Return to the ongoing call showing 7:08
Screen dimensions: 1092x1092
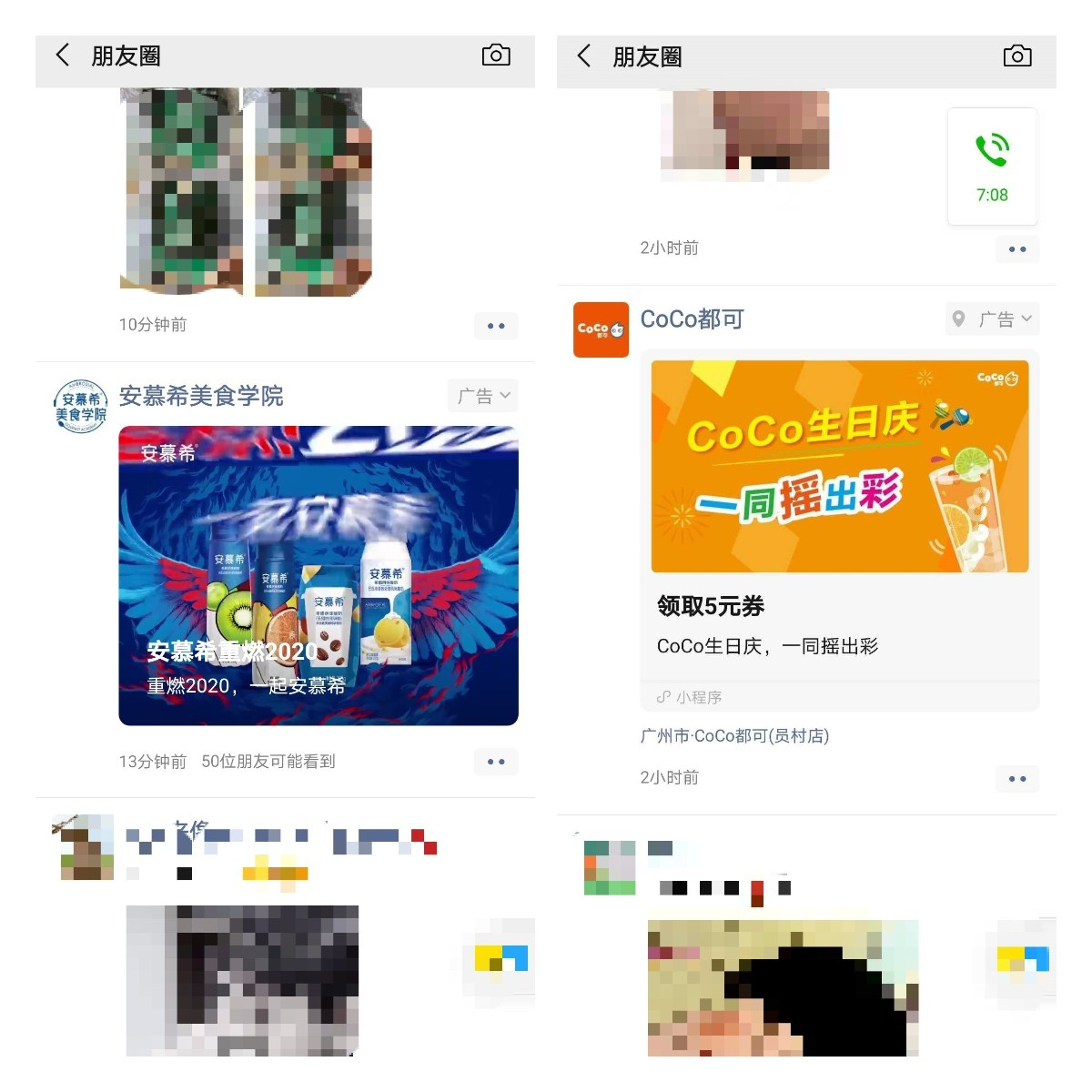tap(992, 167)
